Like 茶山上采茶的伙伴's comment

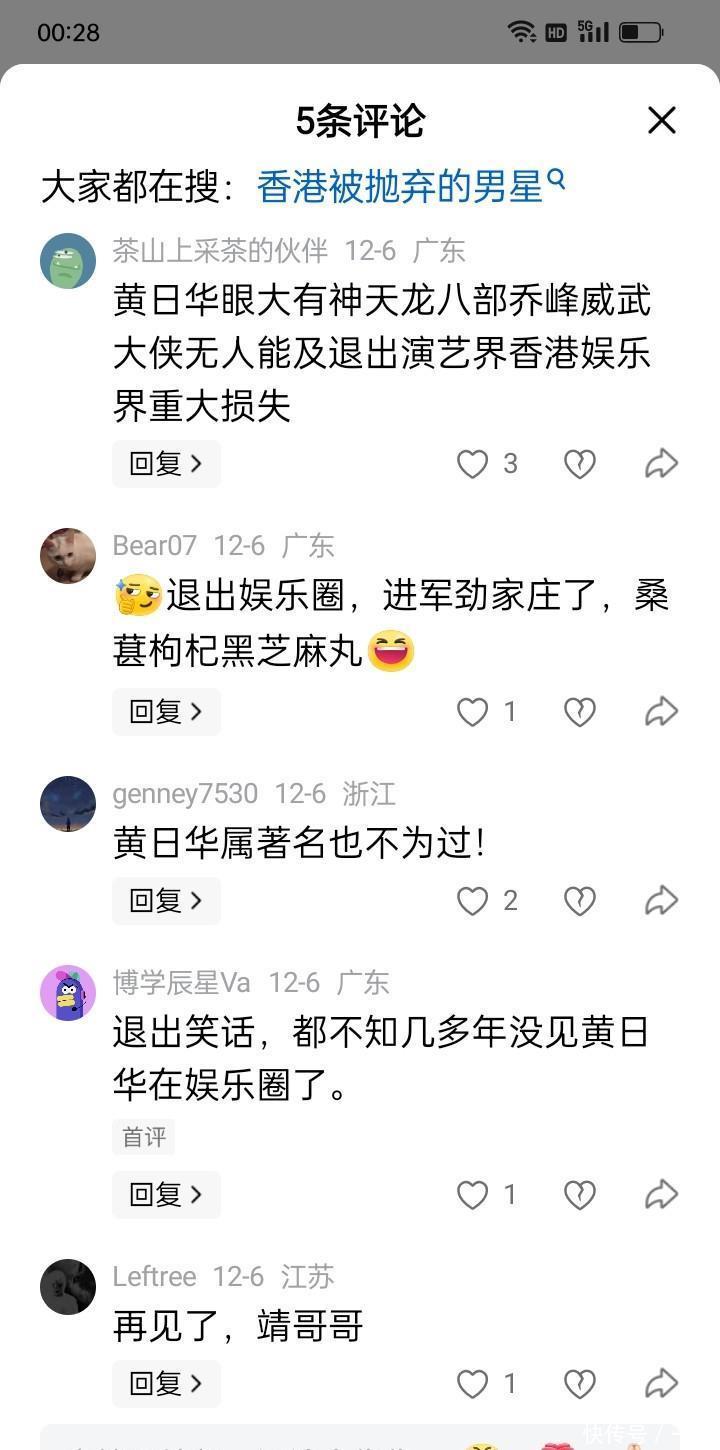(472, 464)
